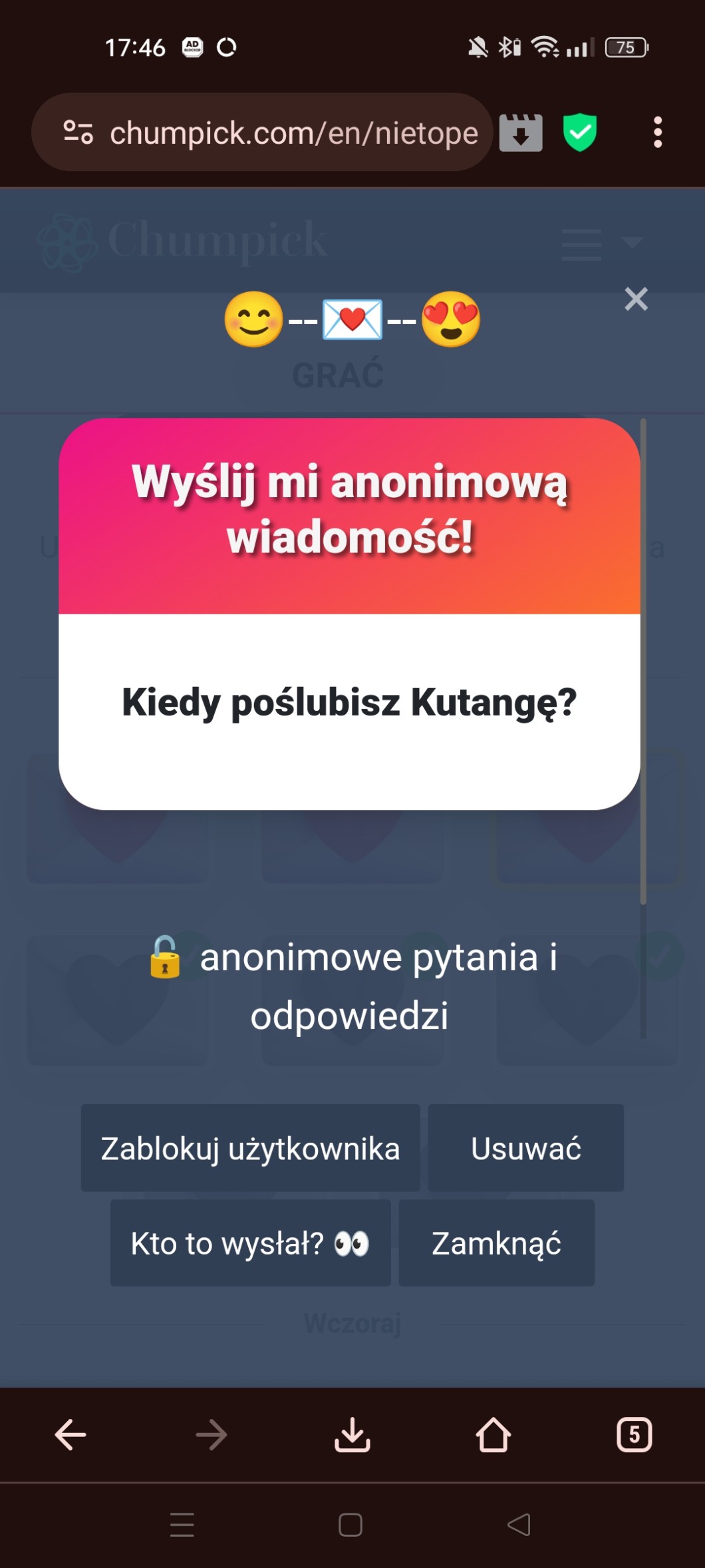Tap the system recent apps button
The image size is (705, 1568).
[x=182, y=1524]
